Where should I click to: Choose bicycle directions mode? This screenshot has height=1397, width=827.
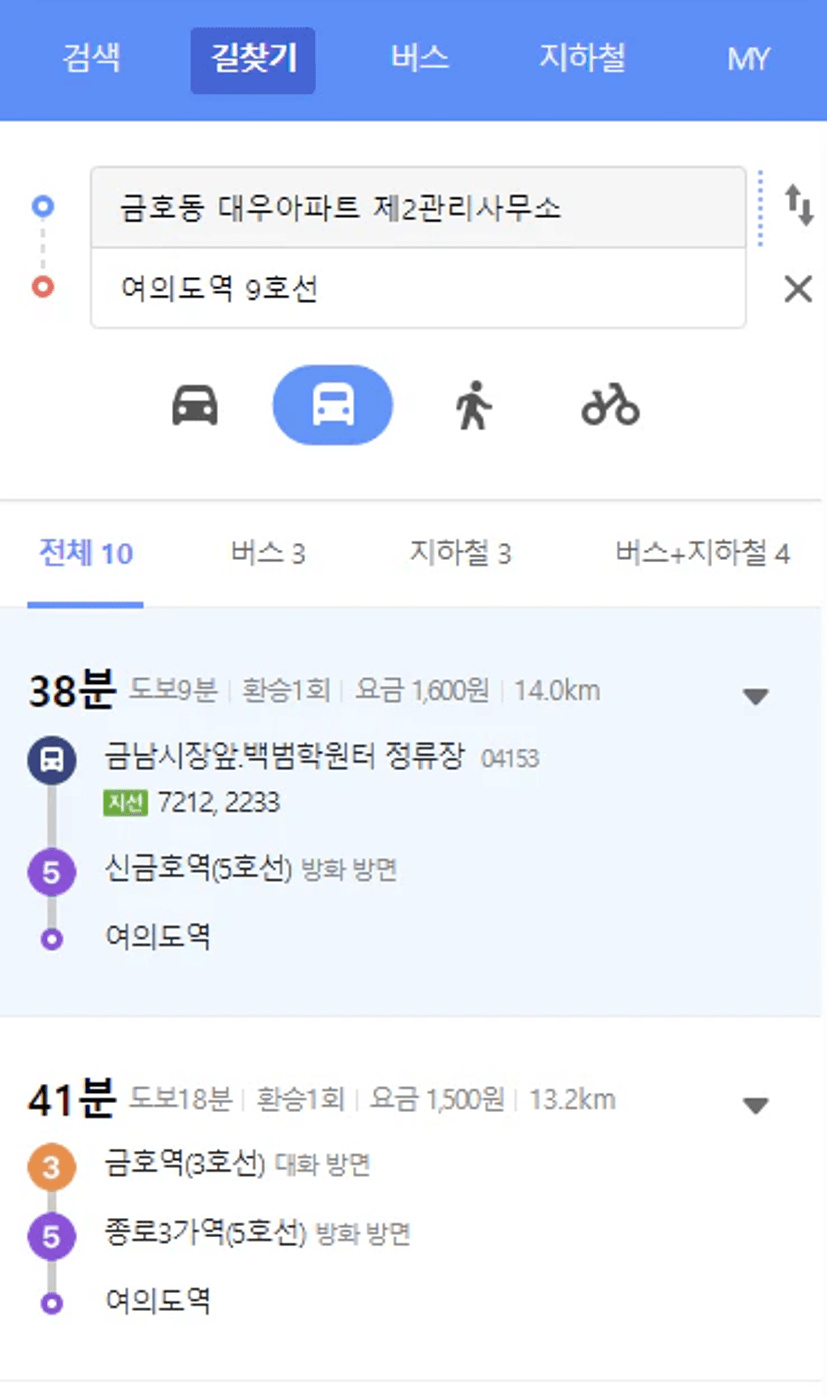(610, 406)
